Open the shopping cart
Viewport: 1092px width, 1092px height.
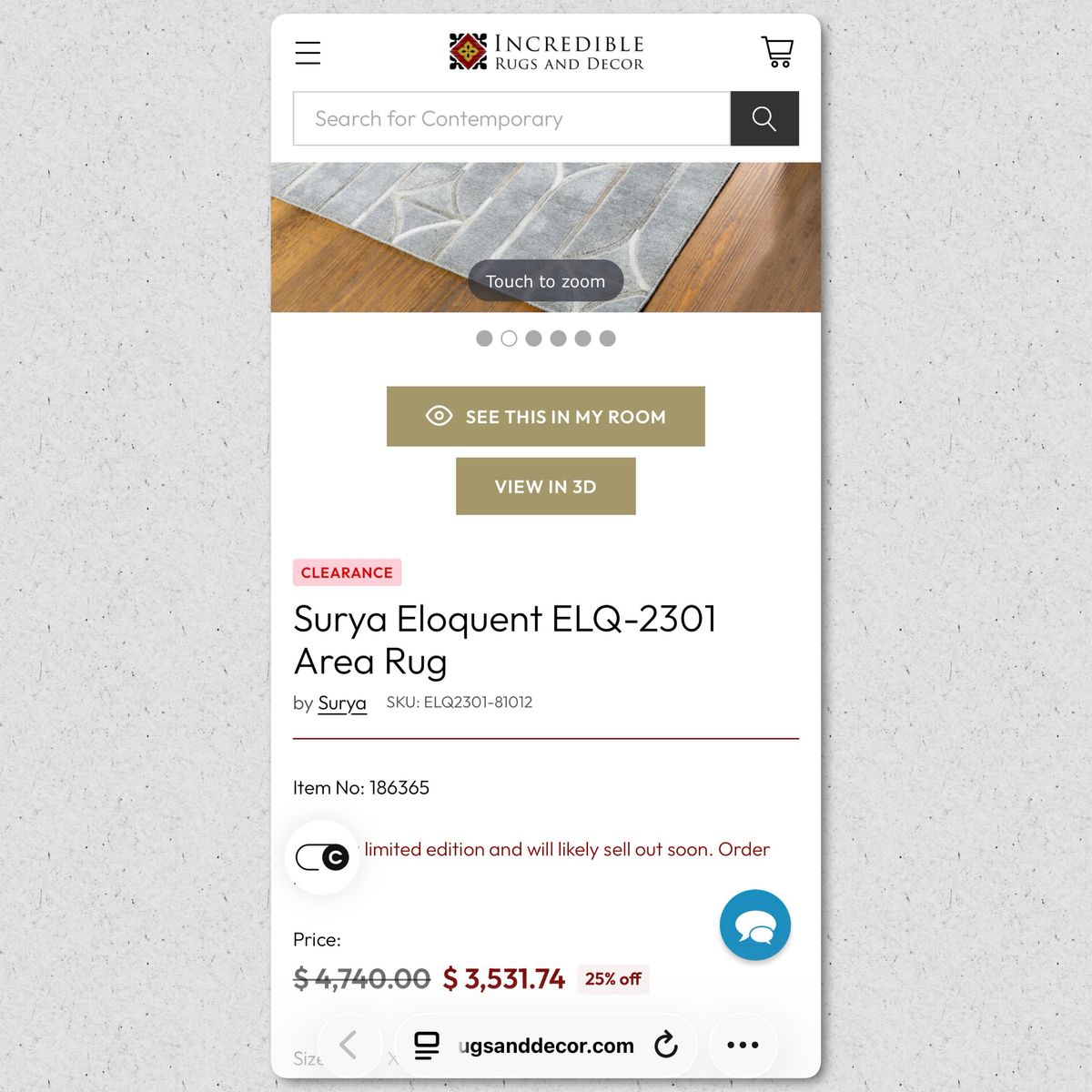click(777, 52)
